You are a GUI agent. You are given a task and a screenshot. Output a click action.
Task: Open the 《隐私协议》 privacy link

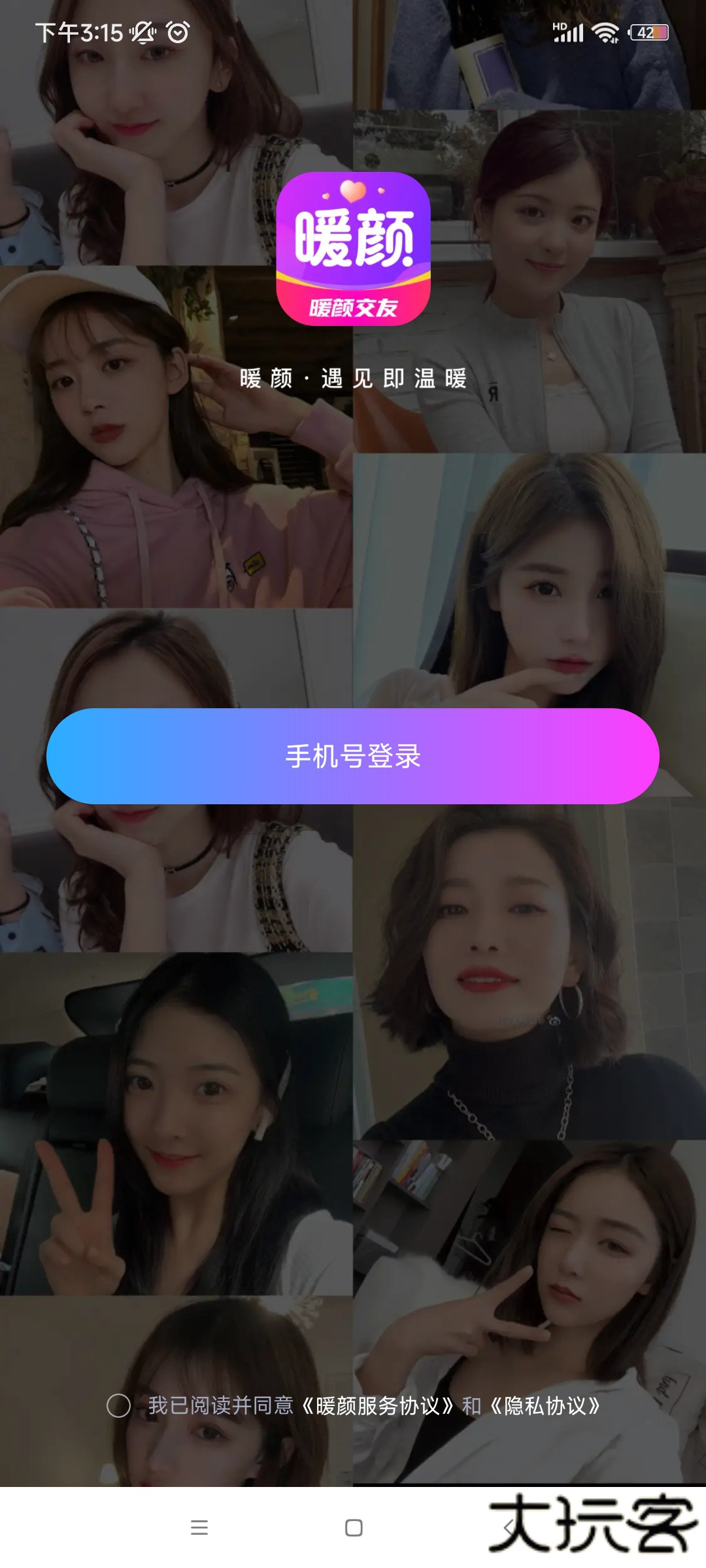coord(545,1406)
